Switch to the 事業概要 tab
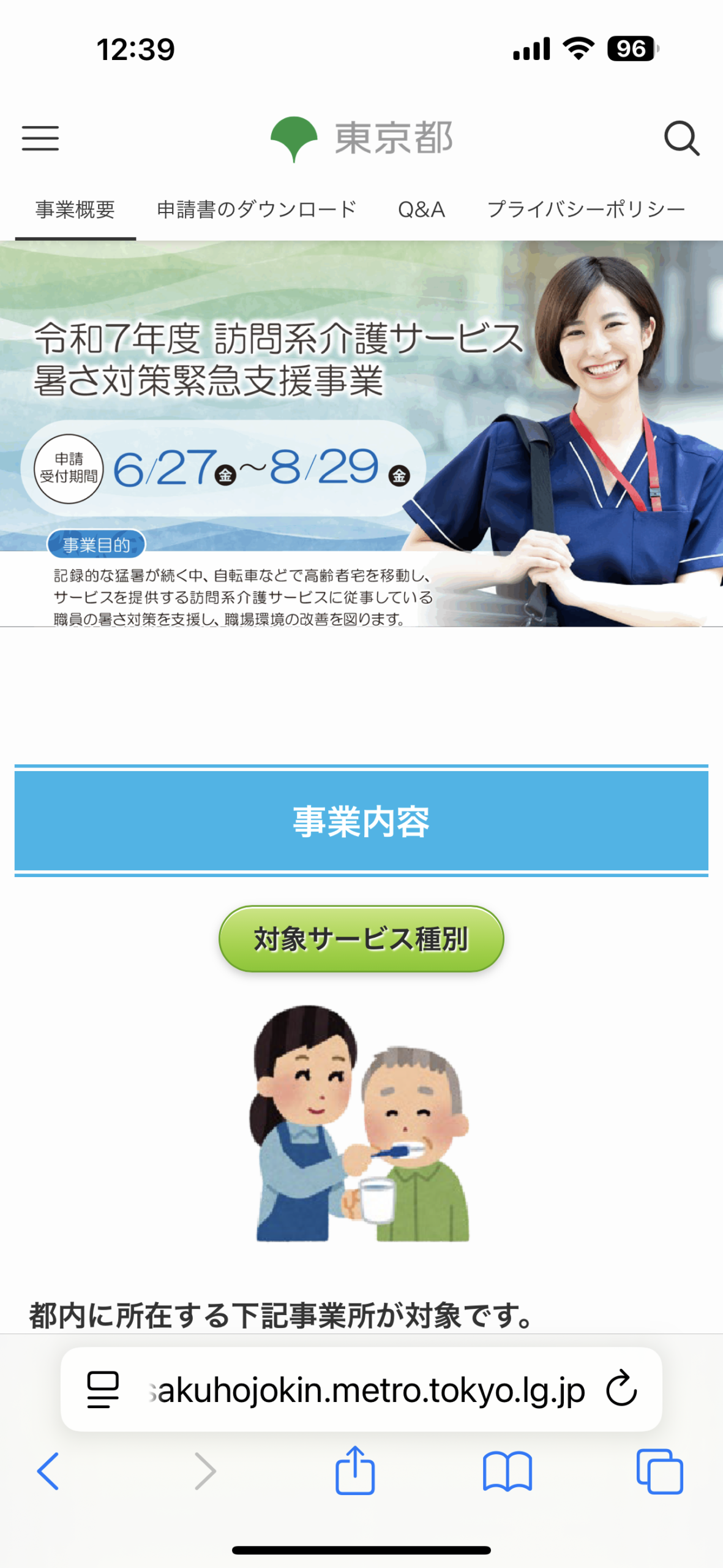Viewport: 723px width, 1568px height. [x=75, y=209]
